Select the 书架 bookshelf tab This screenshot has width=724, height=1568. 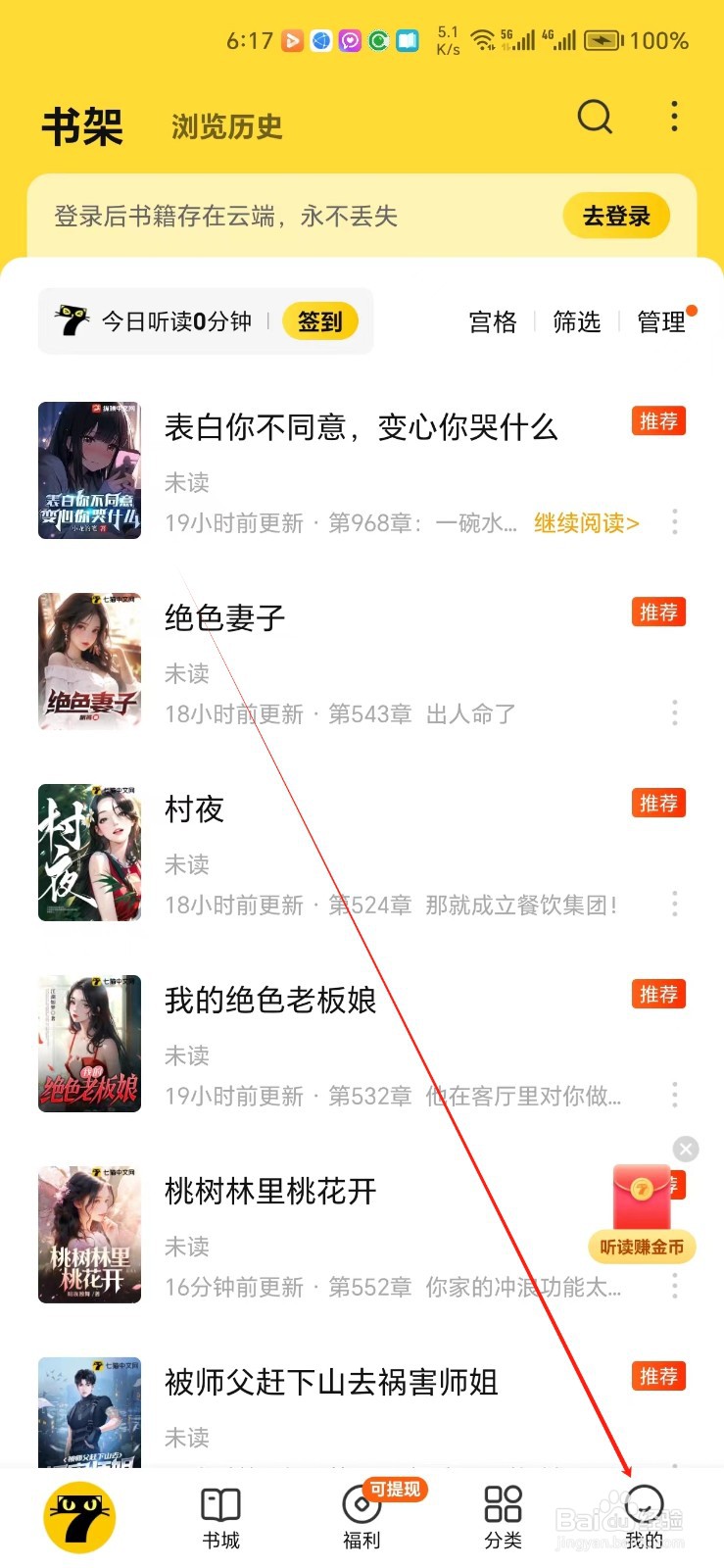[x=82, y=125]
